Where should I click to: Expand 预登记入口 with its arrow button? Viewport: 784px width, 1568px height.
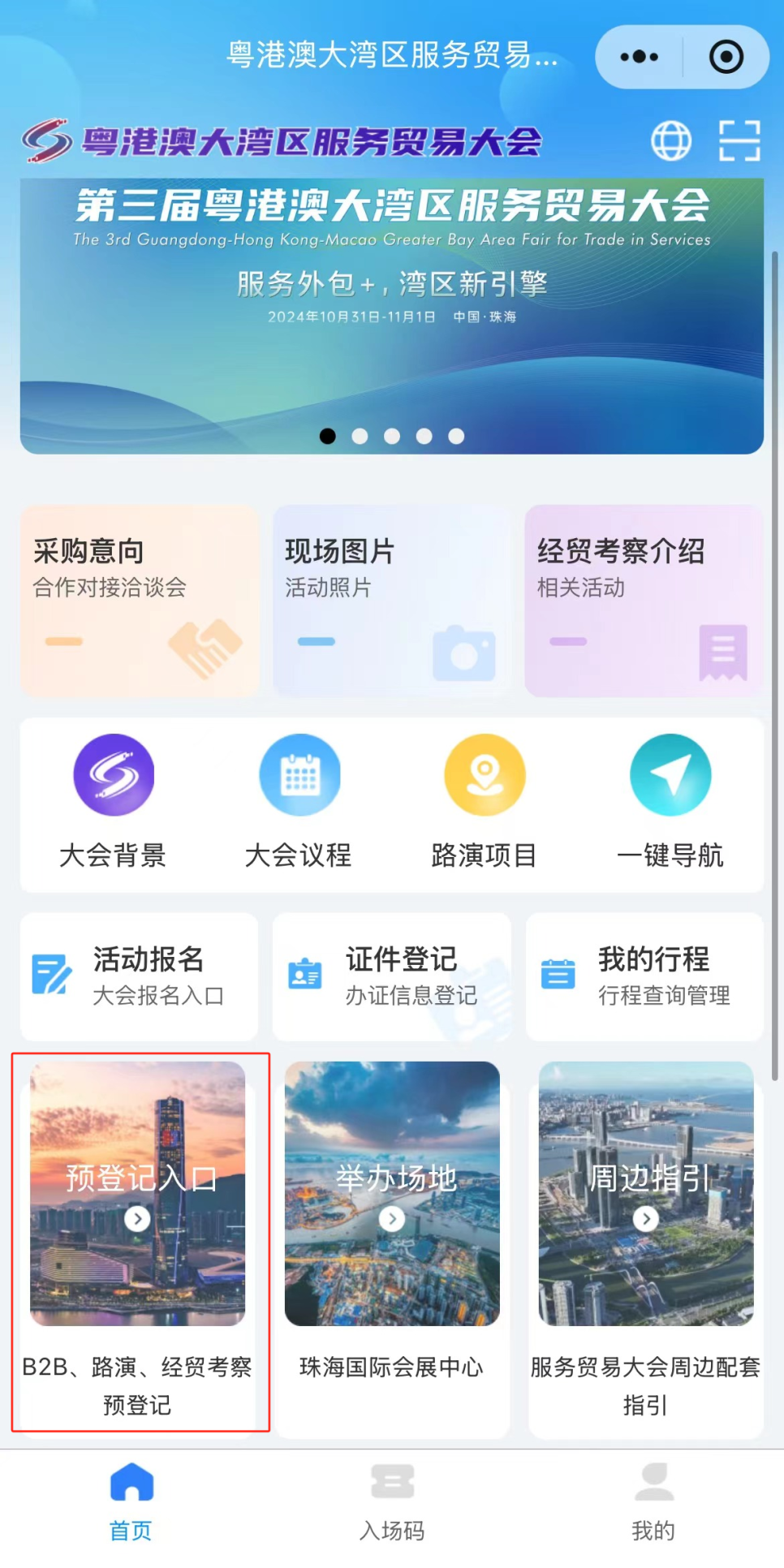137,1219
